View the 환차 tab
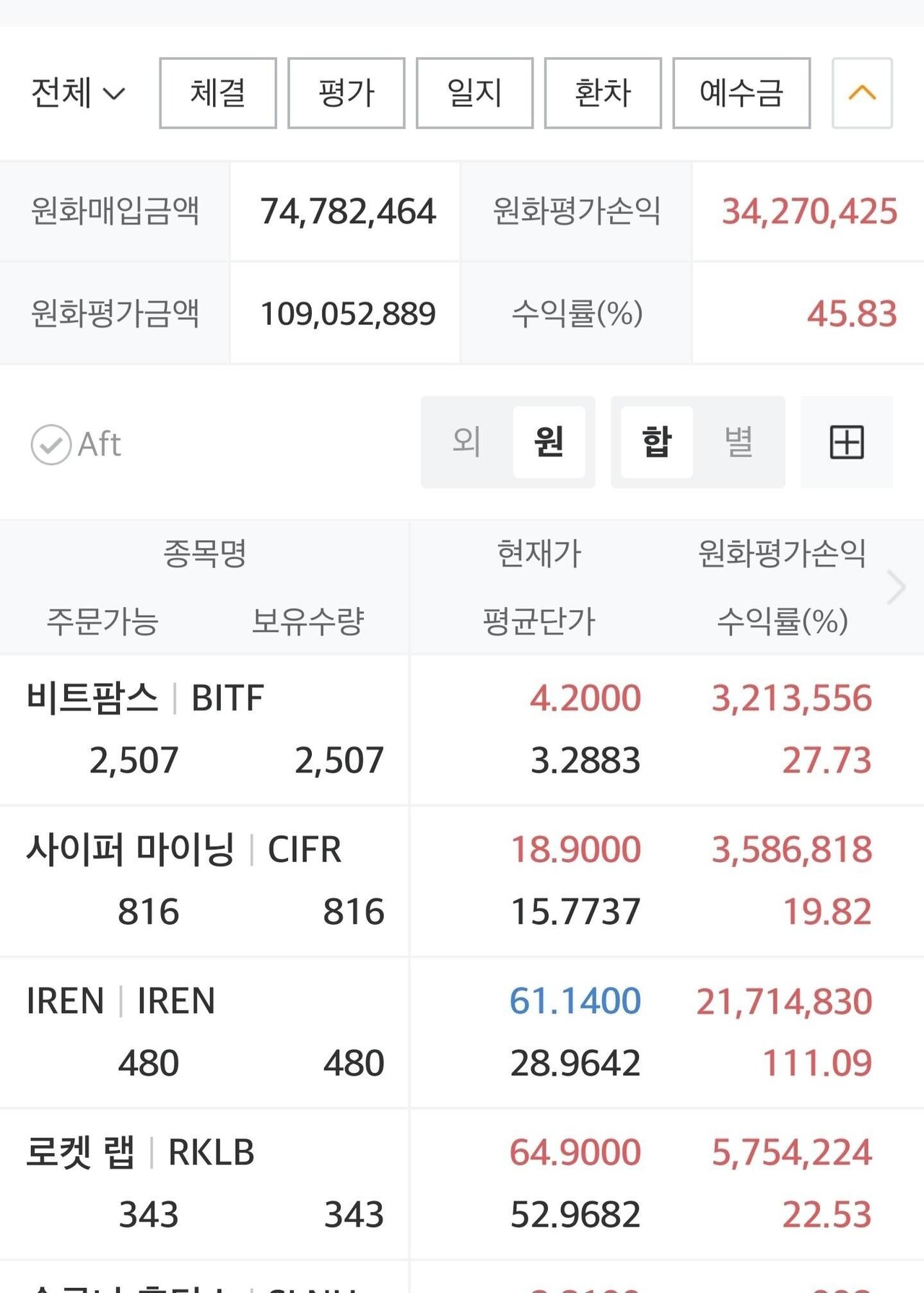 pyautogui.click(x=602, y=93)
